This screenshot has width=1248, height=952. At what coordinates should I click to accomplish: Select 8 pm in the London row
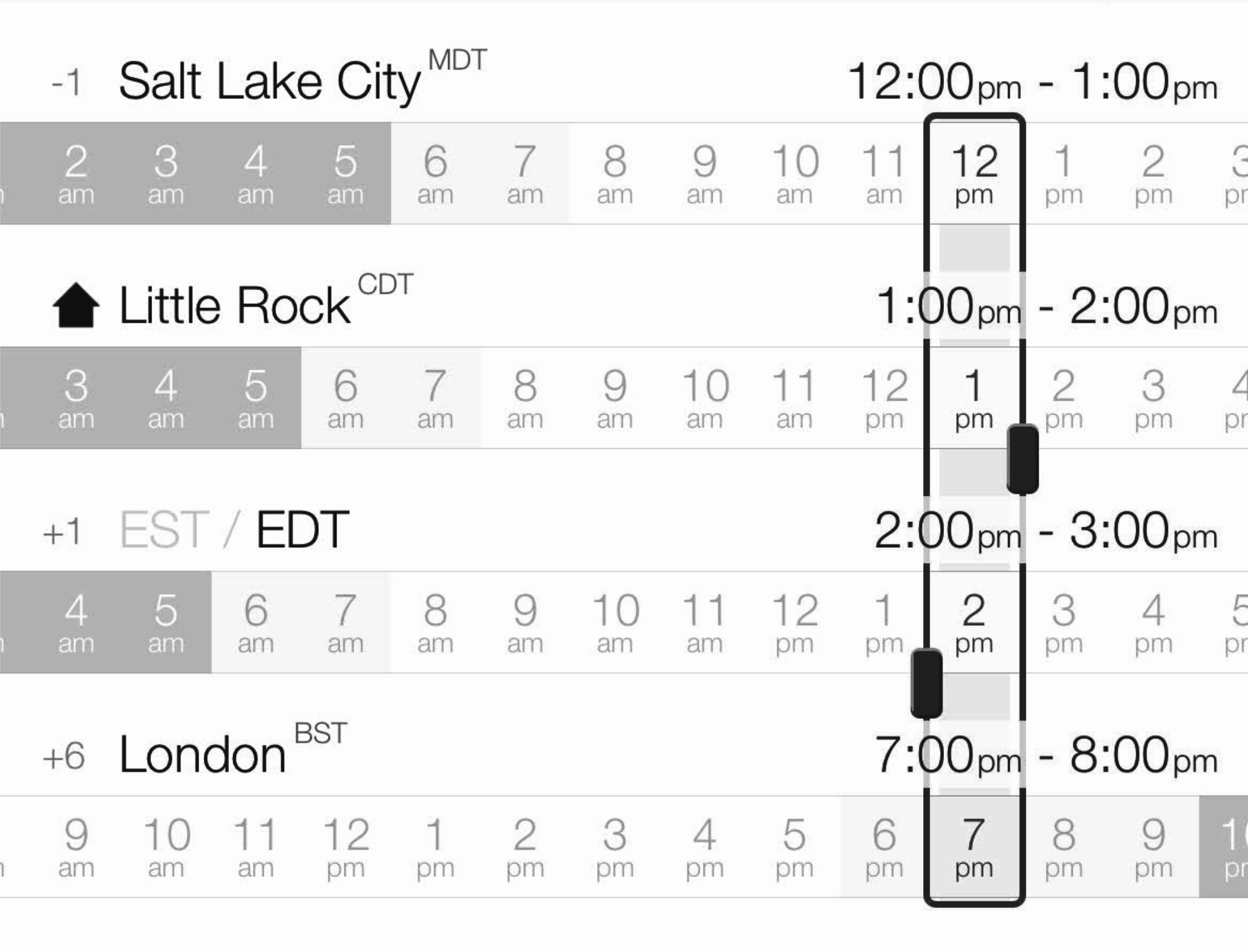point(1063,847)
